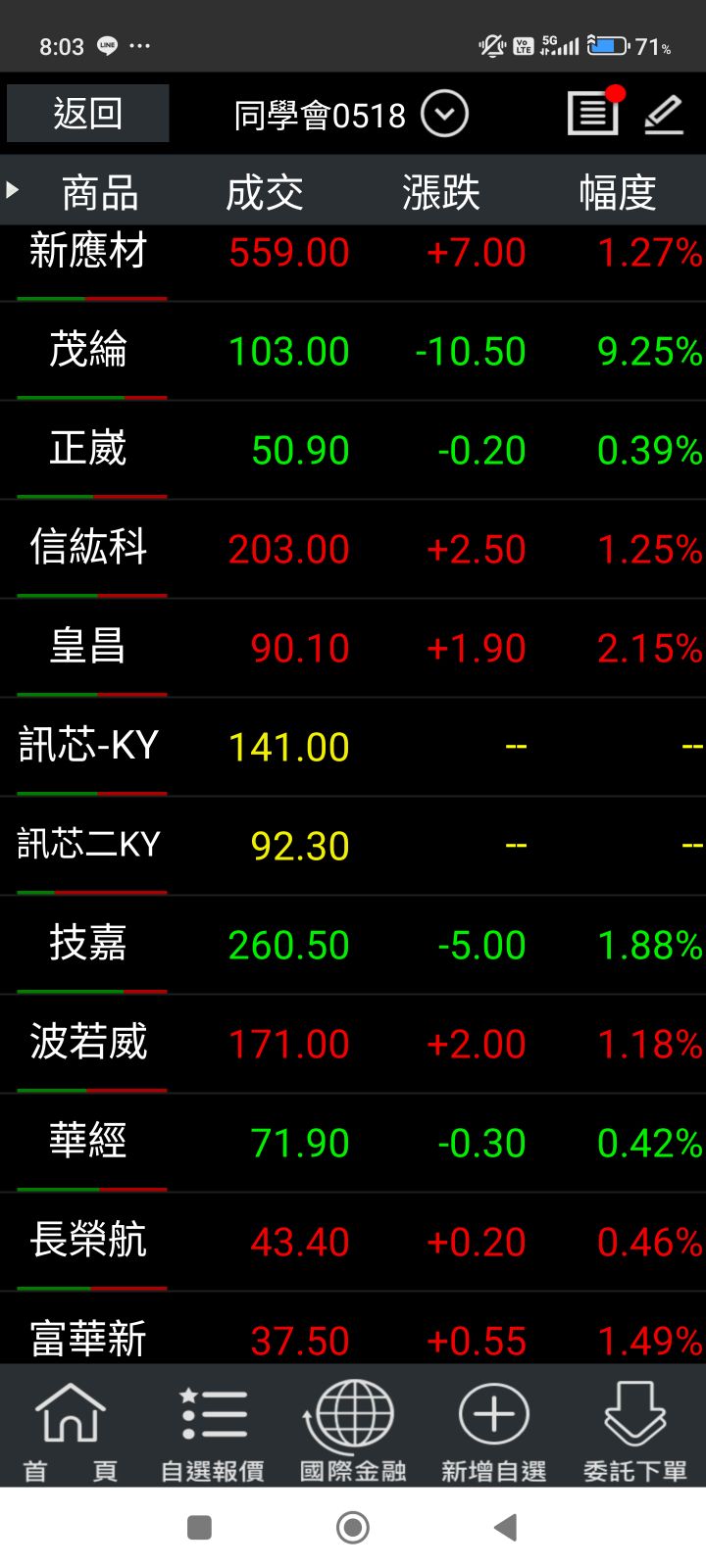The width and height of the screenshot is (706, 1568).
Task: Open the 國際金融 tab
Action: [353, 1430]
